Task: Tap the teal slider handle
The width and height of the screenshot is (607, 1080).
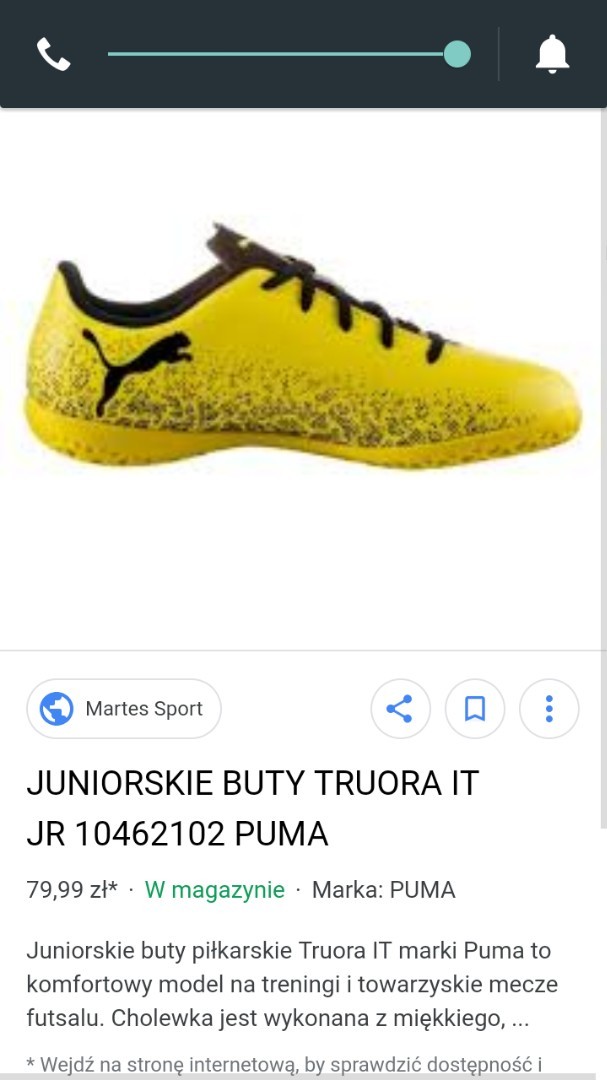Action: coord(457,54)
